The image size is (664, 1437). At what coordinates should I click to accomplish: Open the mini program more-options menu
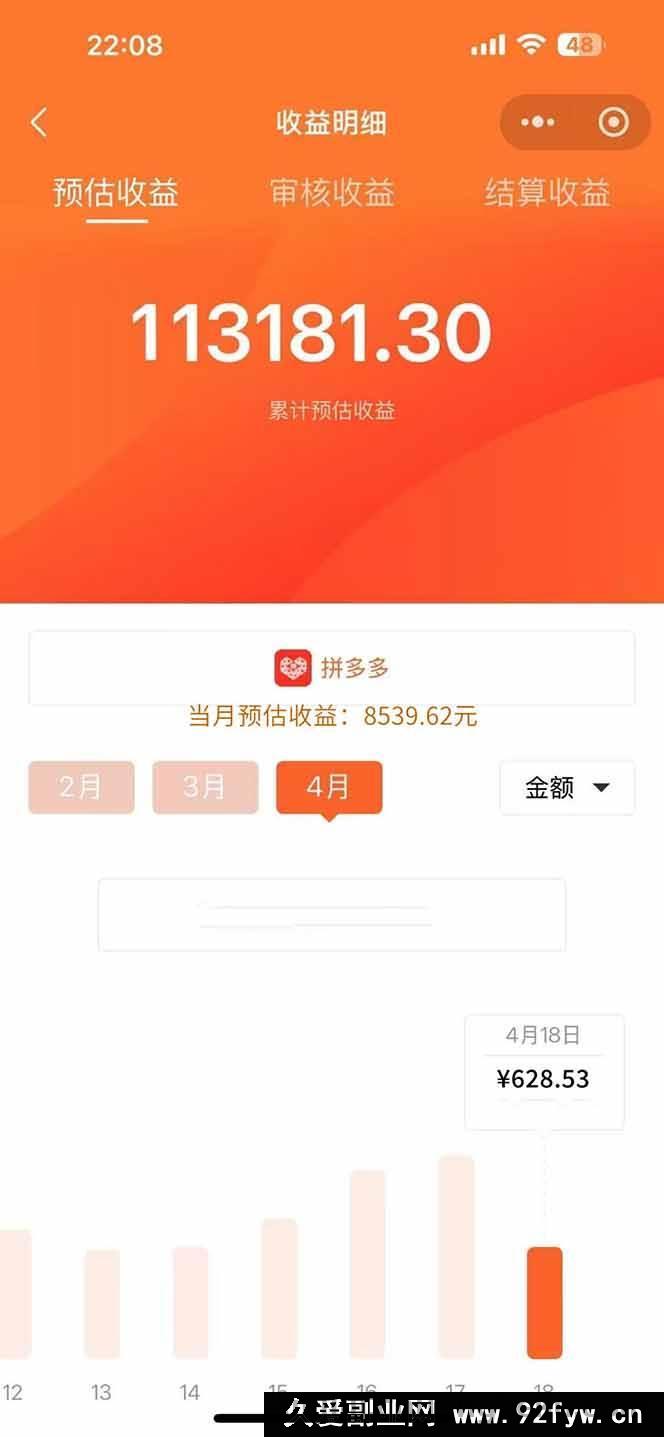pos(537,123)
